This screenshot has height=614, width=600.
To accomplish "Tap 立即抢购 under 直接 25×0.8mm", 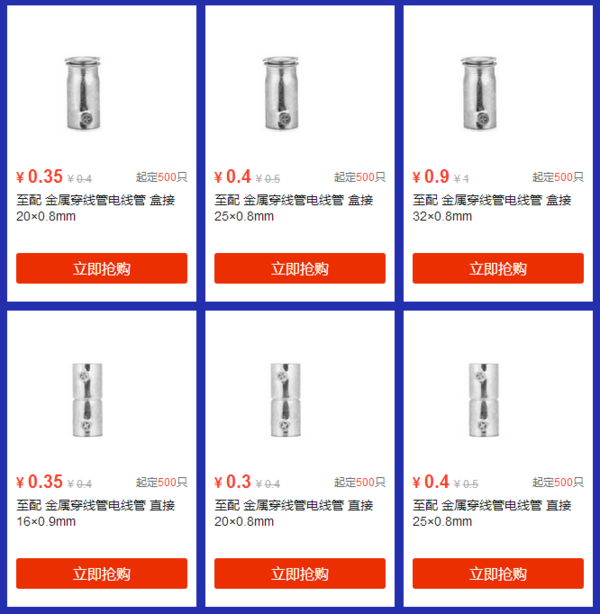I will (x=498, y=573).
